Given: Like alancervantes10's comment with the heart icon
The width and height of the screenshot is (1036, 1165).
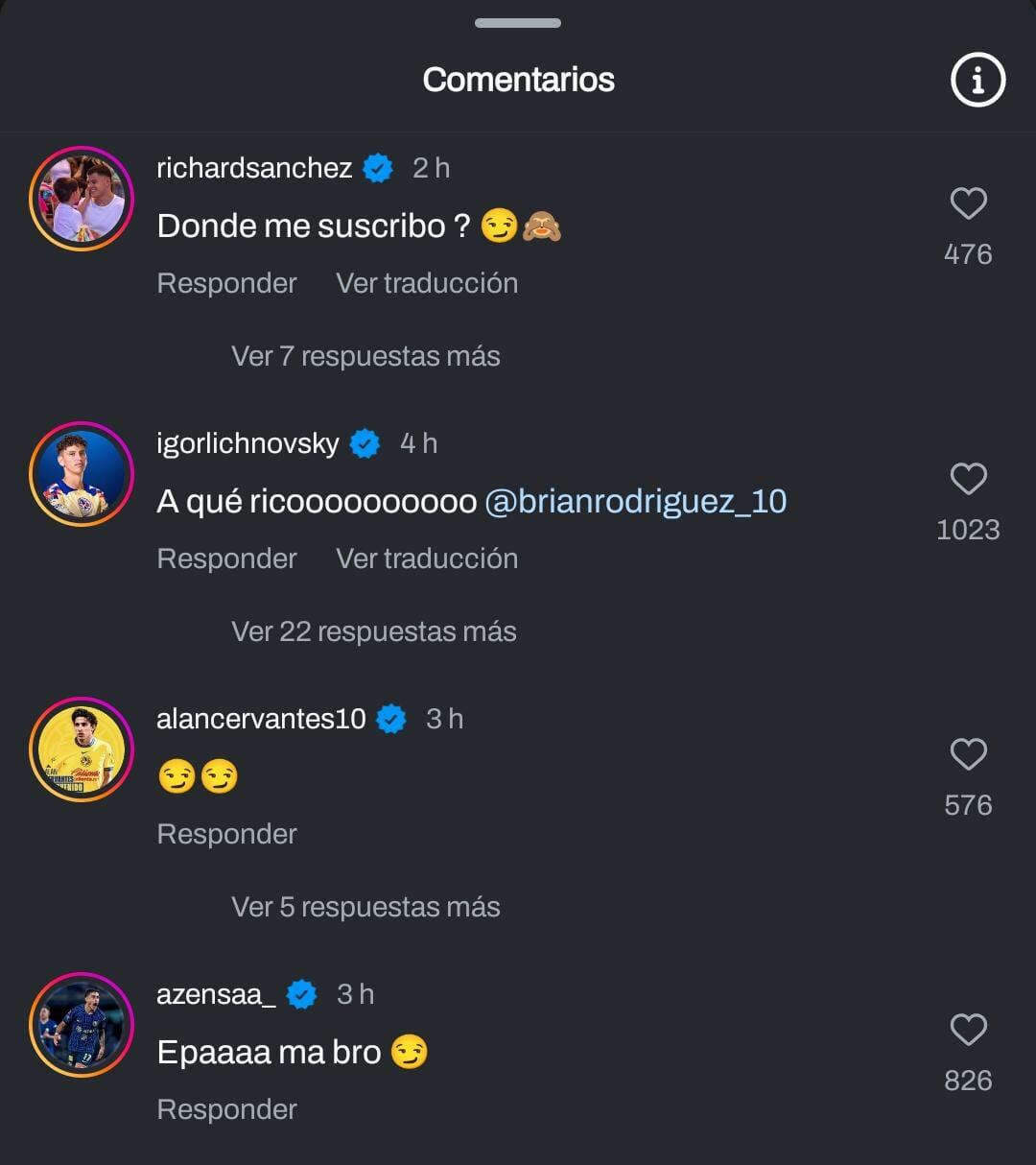Looking at the screenshot, I should point(968,753).
